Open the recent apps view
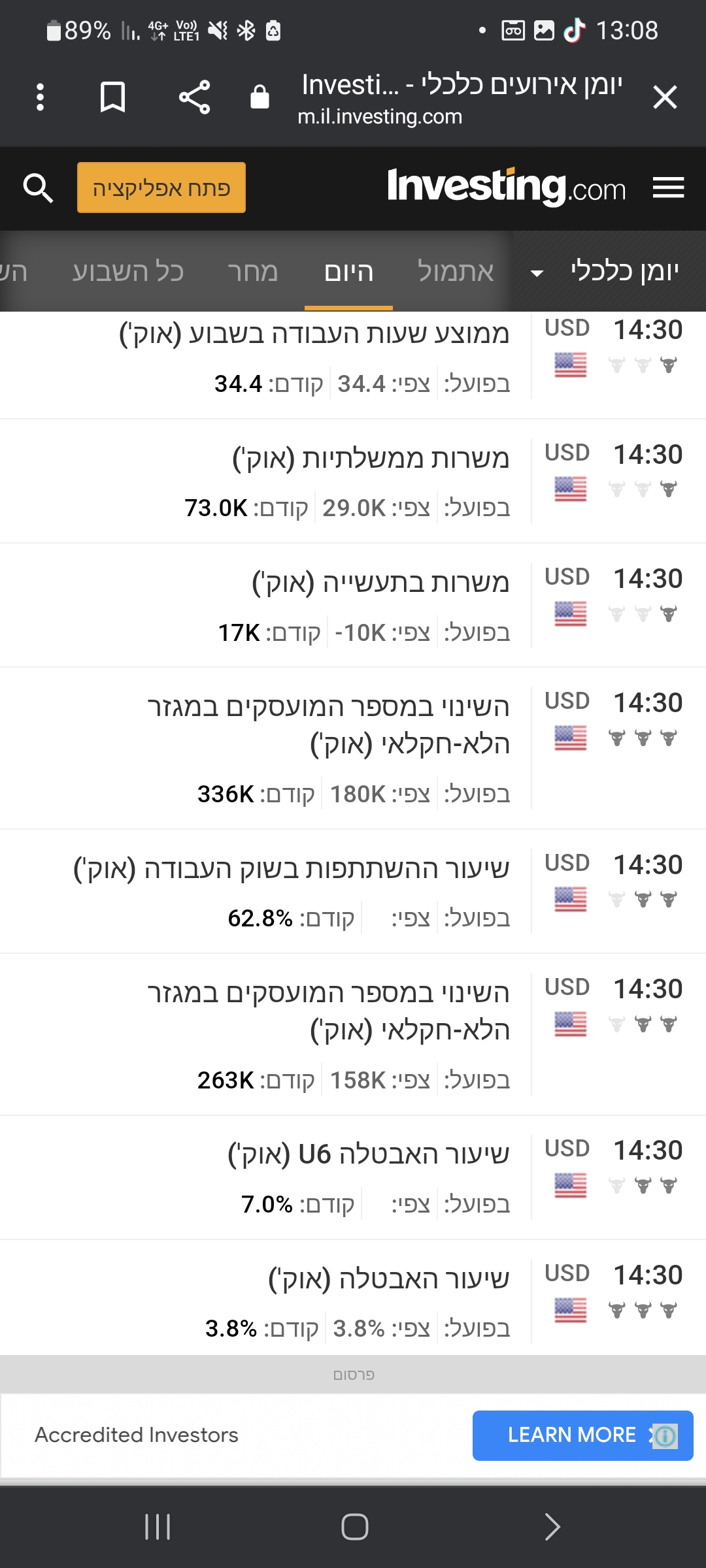Image resolution: width=706 pixels, height=1568 pixels. 158,1527
